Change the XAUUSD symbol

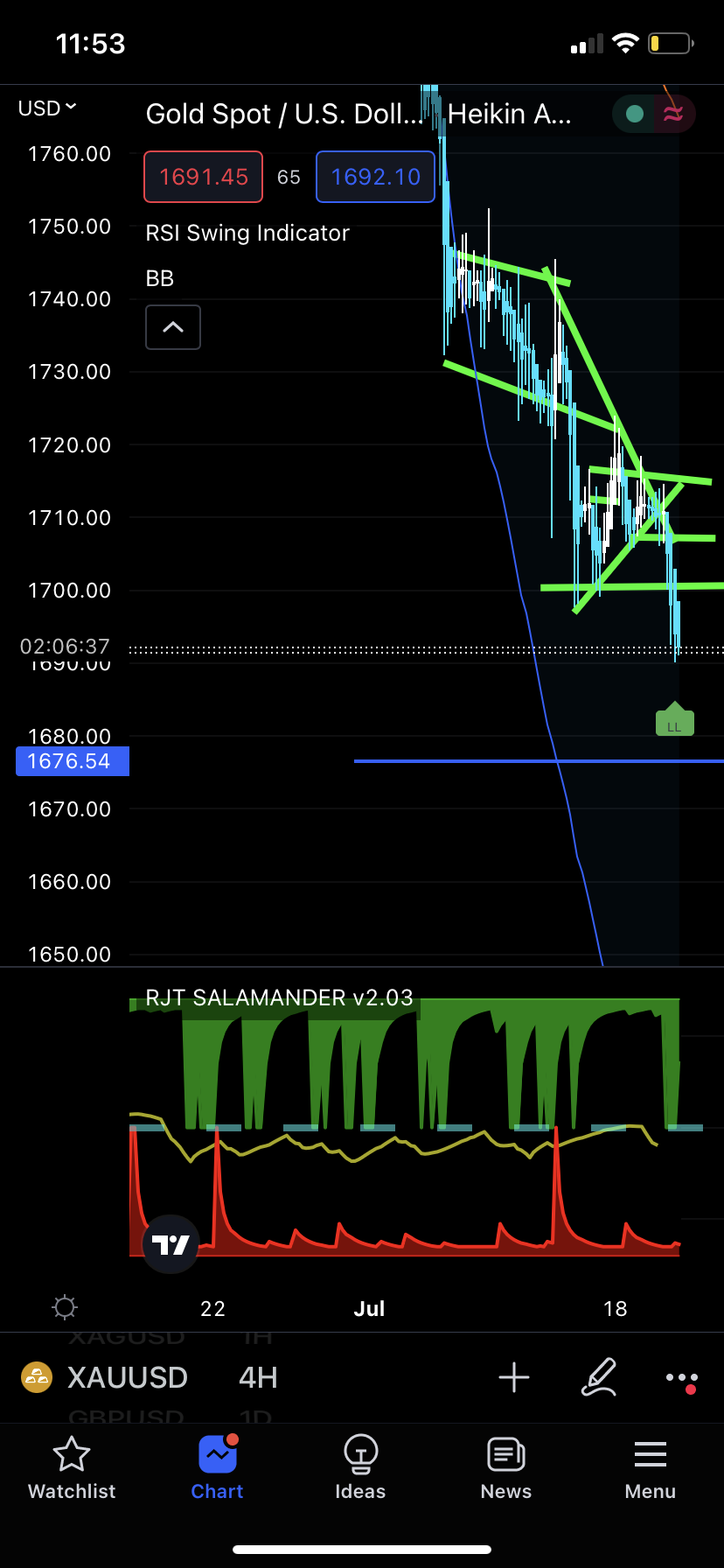pyautogui.click(x=127, y=1377)
